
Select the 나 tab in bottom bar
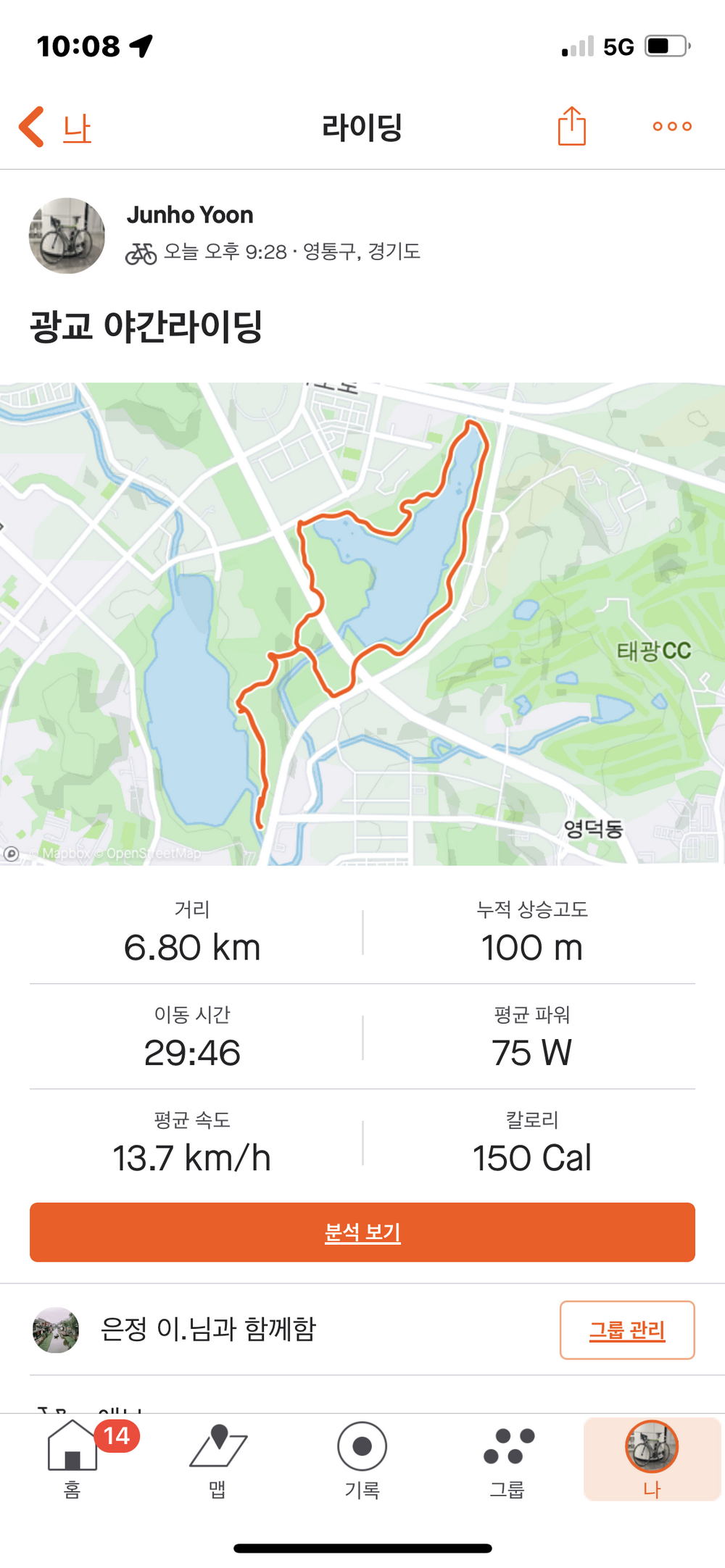click(651, 1458)
